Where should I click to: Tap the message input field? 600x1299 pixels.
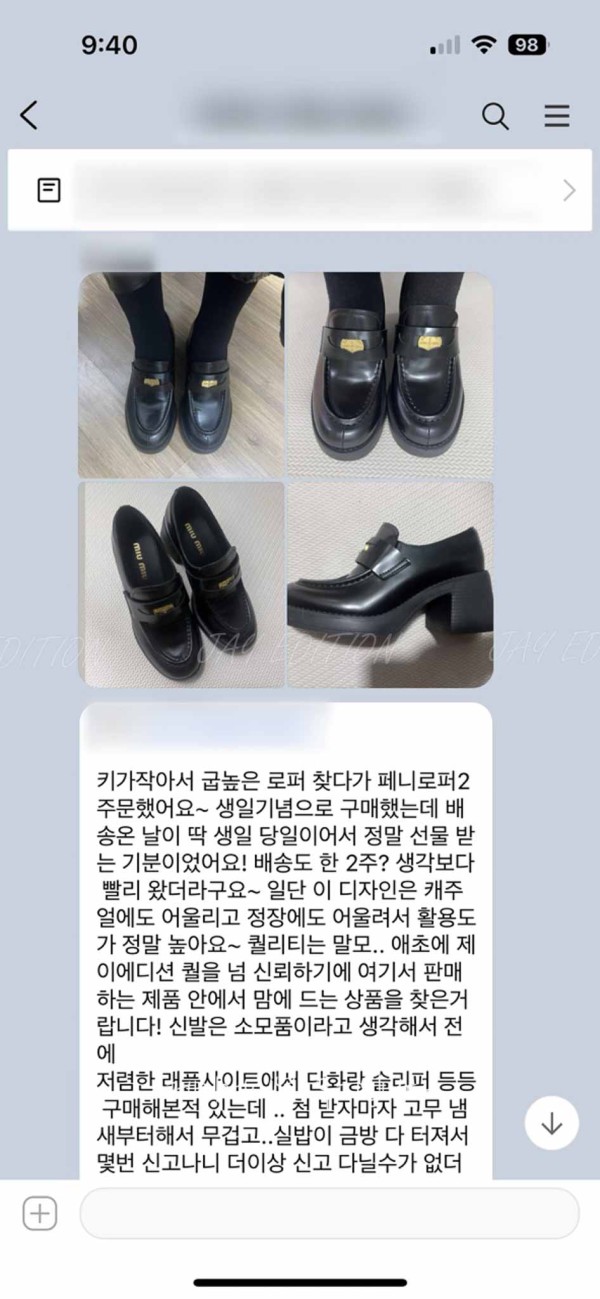coord(330,1215)
